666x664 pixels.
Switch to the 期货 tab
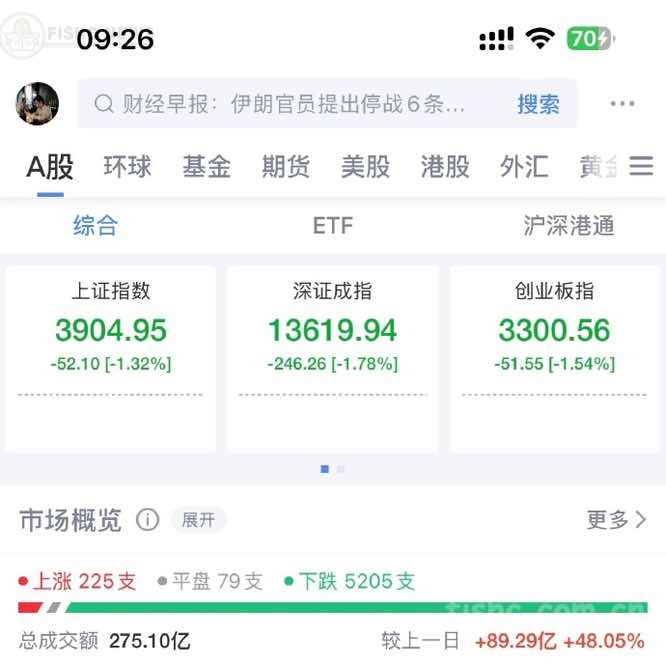(285, 166)
